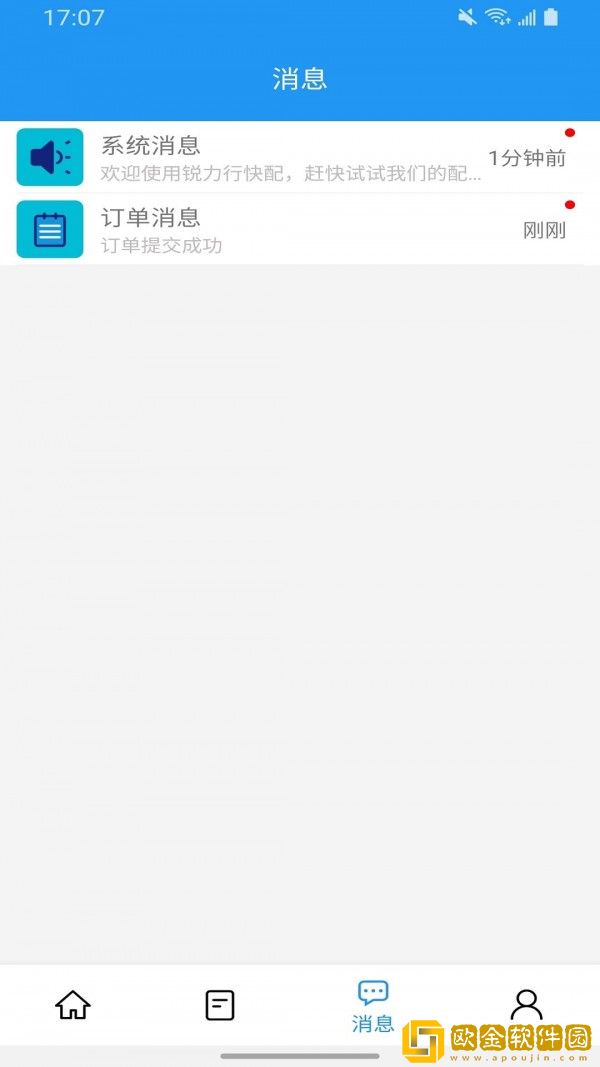
Task: Switch to the home tab
Action: click(x=73, y=1004)
